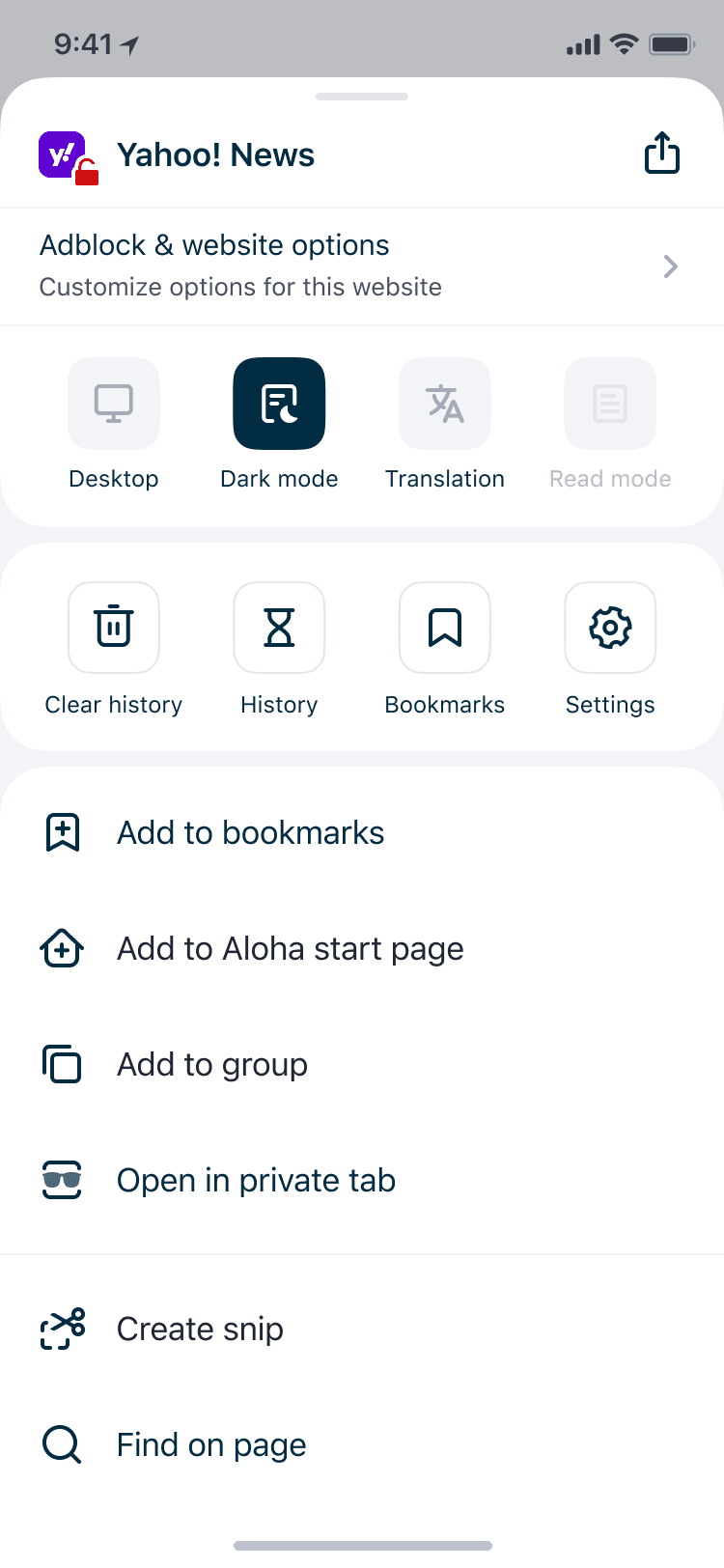Open the Bookmarks list

pos(445,628)
